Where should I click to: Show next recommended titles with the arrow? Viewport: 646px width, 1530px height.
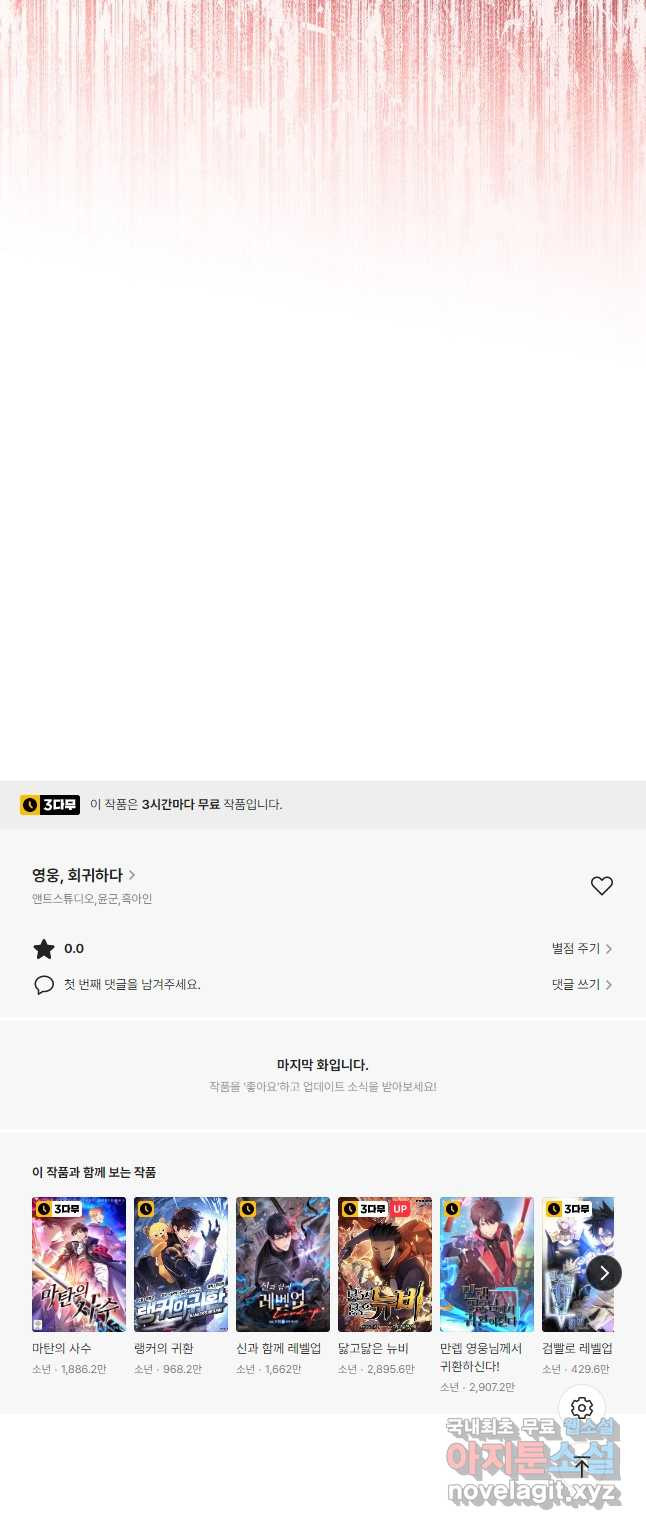(604, 1273)
